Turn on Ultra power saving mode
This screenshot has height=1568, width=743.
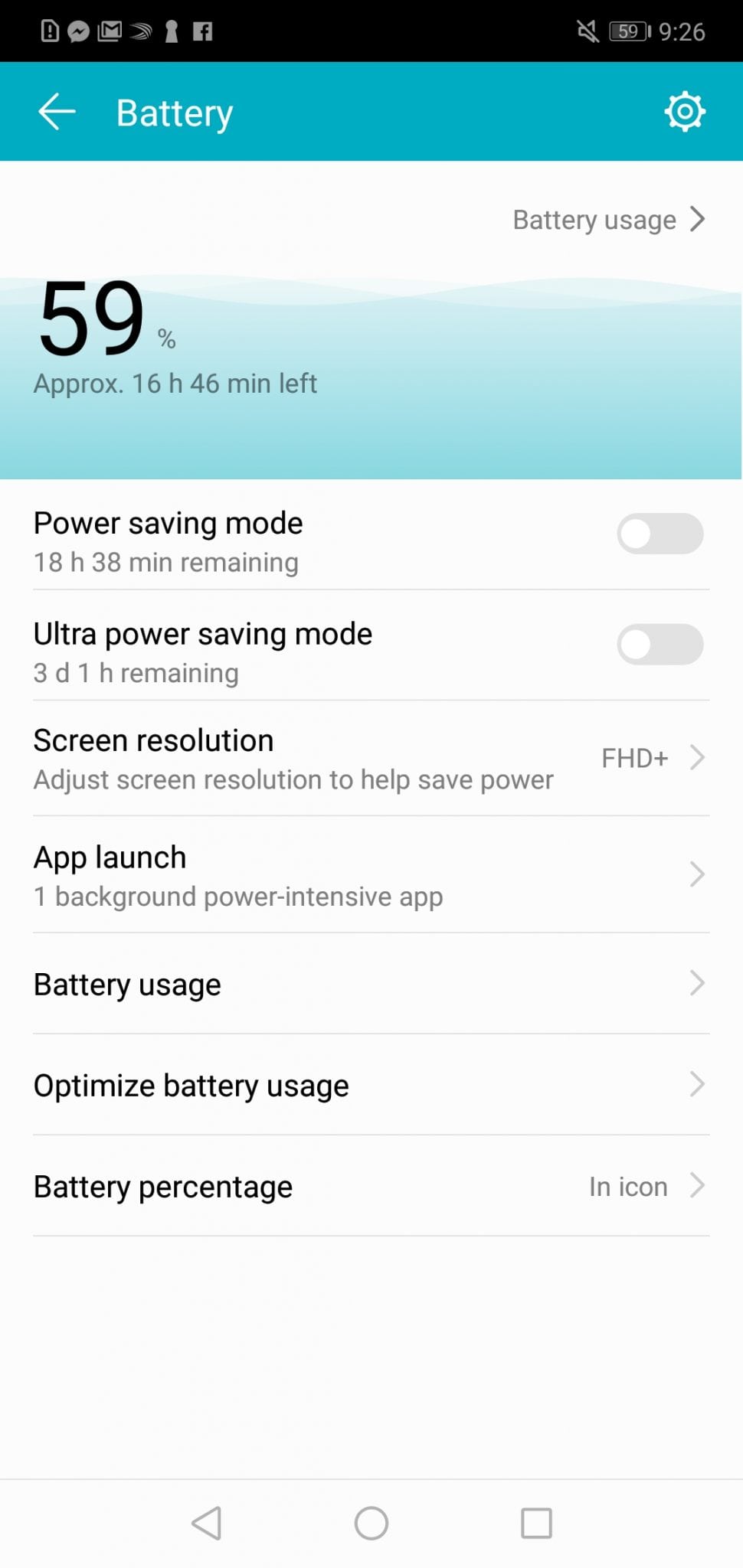[x=660, y=644]
